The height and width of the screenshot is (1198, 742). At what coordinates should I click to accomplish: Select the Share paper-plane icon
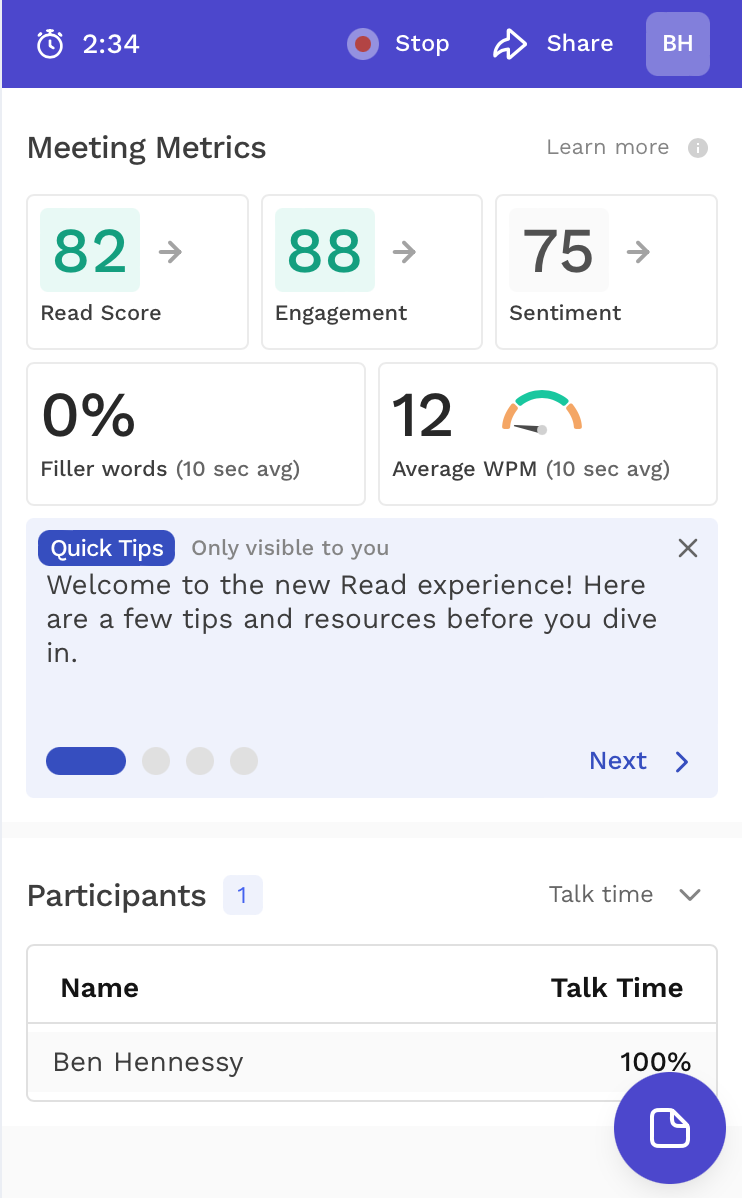pos(510,43)
